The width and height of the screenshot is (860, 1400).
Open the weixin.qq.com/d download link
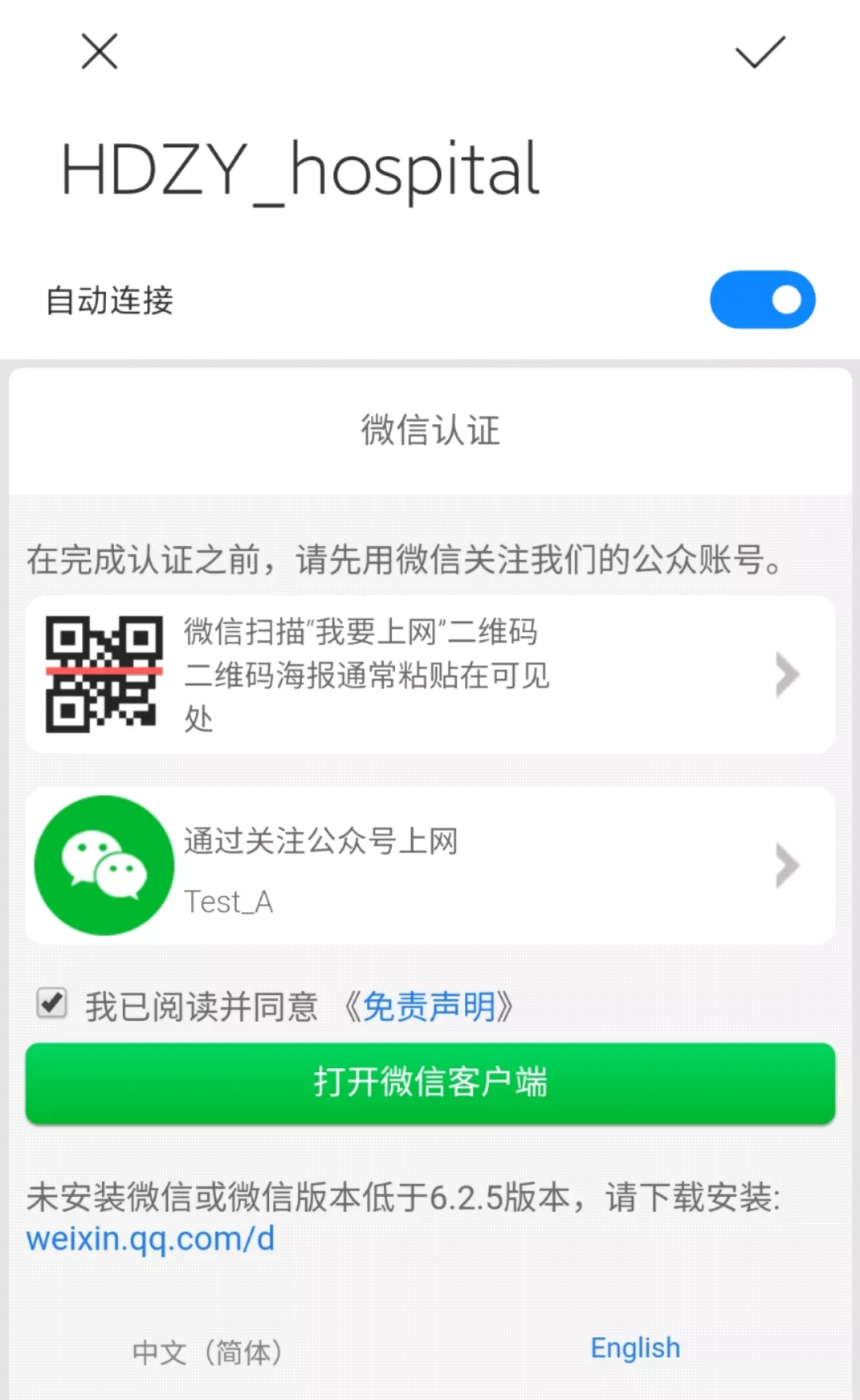tap(150, 1239)
